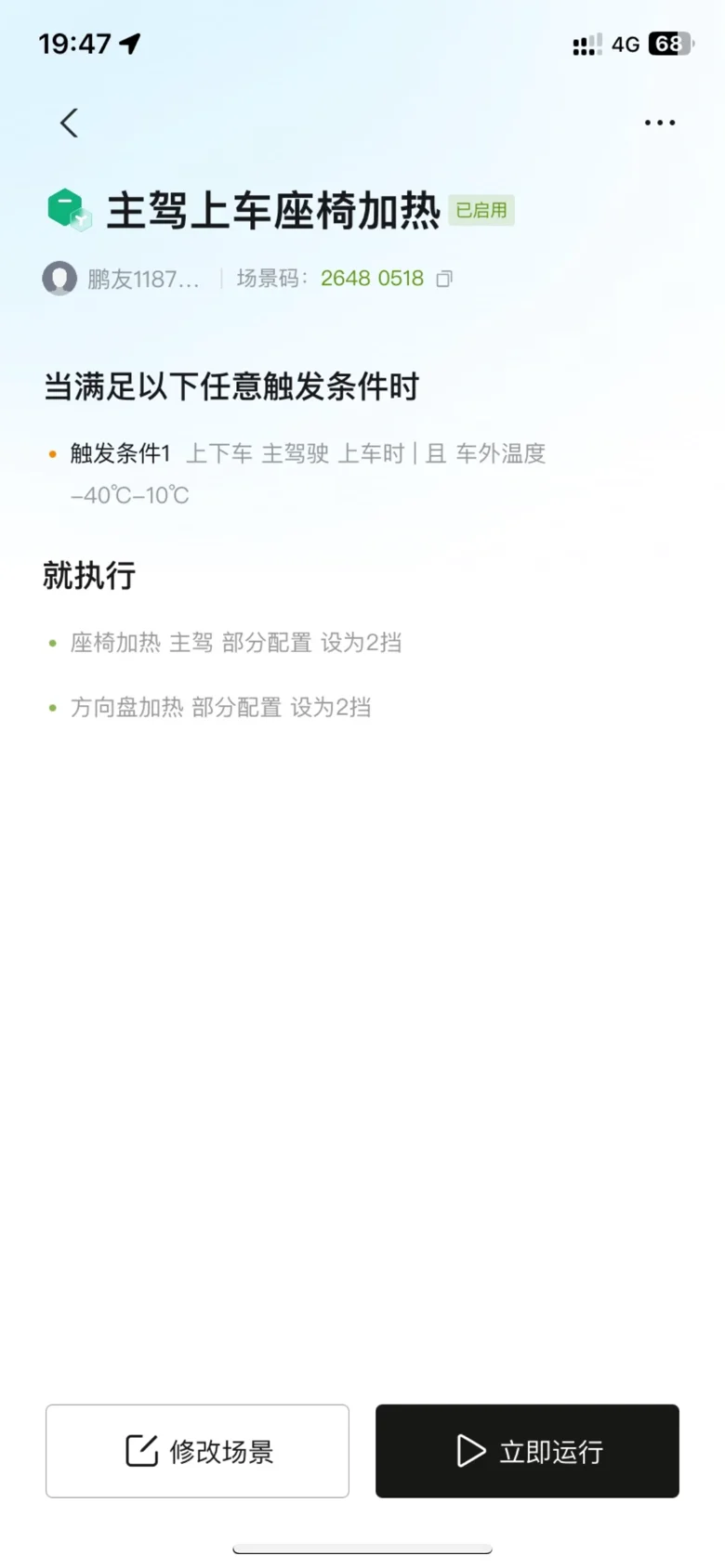Viewport: 725px width, 1568px height.
Task: Run the scene now with 立即运行
Action: pos(527,1451)
